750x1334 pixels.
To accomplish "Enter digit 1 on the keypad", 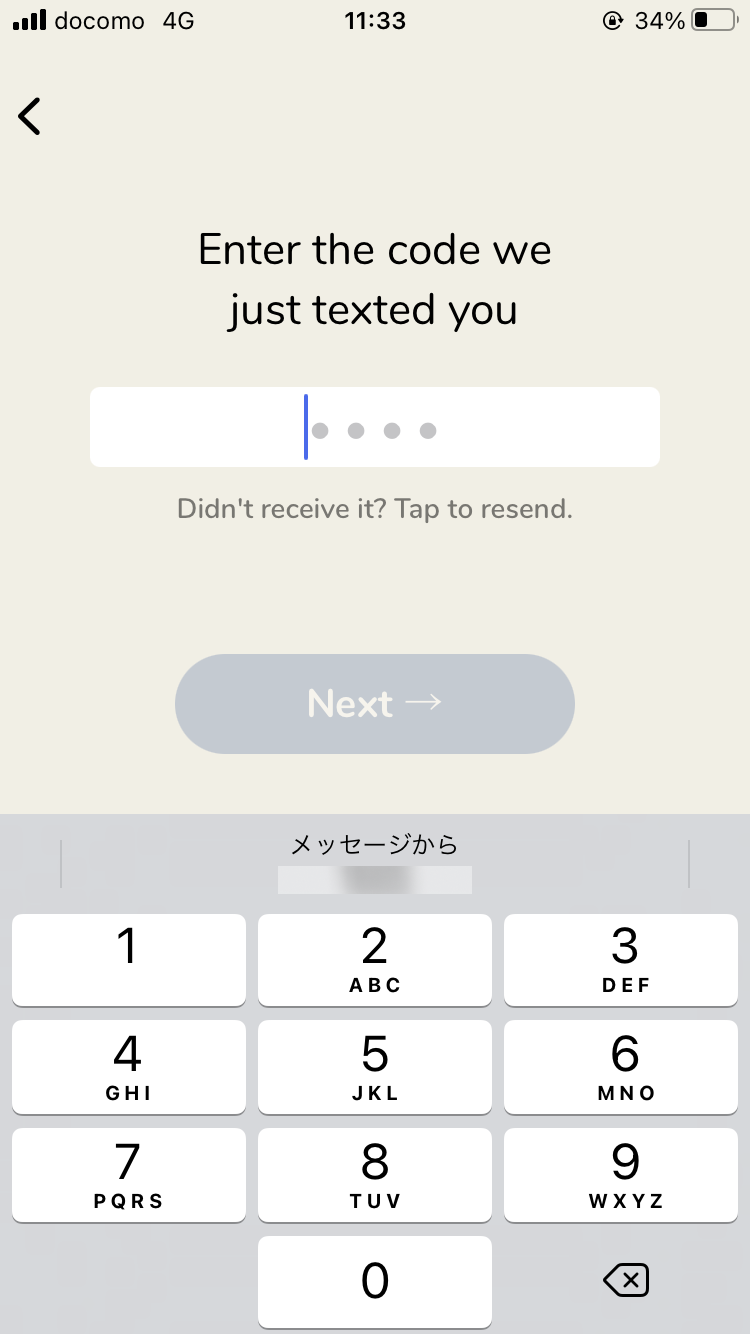I will click(x=129, y=960).
